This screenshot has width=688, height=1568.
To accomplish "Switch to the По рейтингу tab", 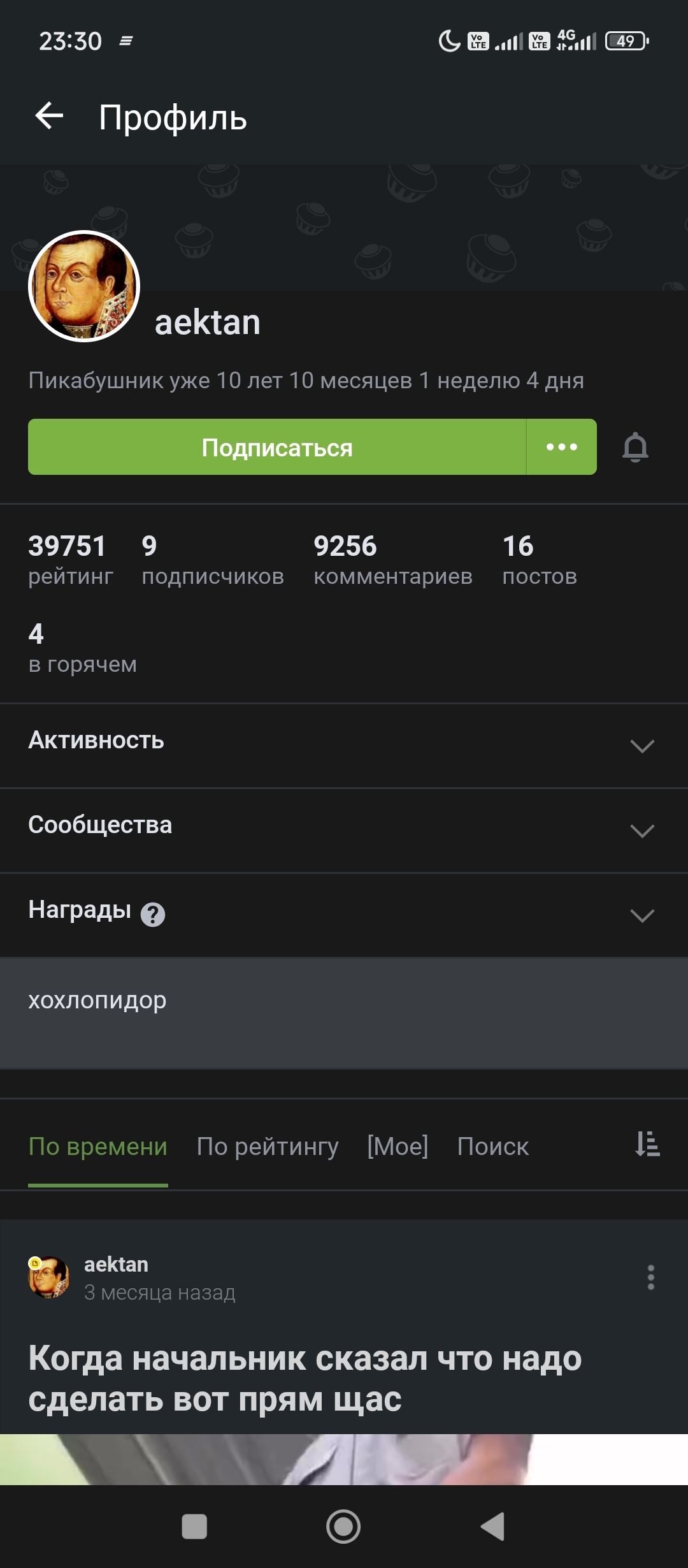I will (268, 1146).
